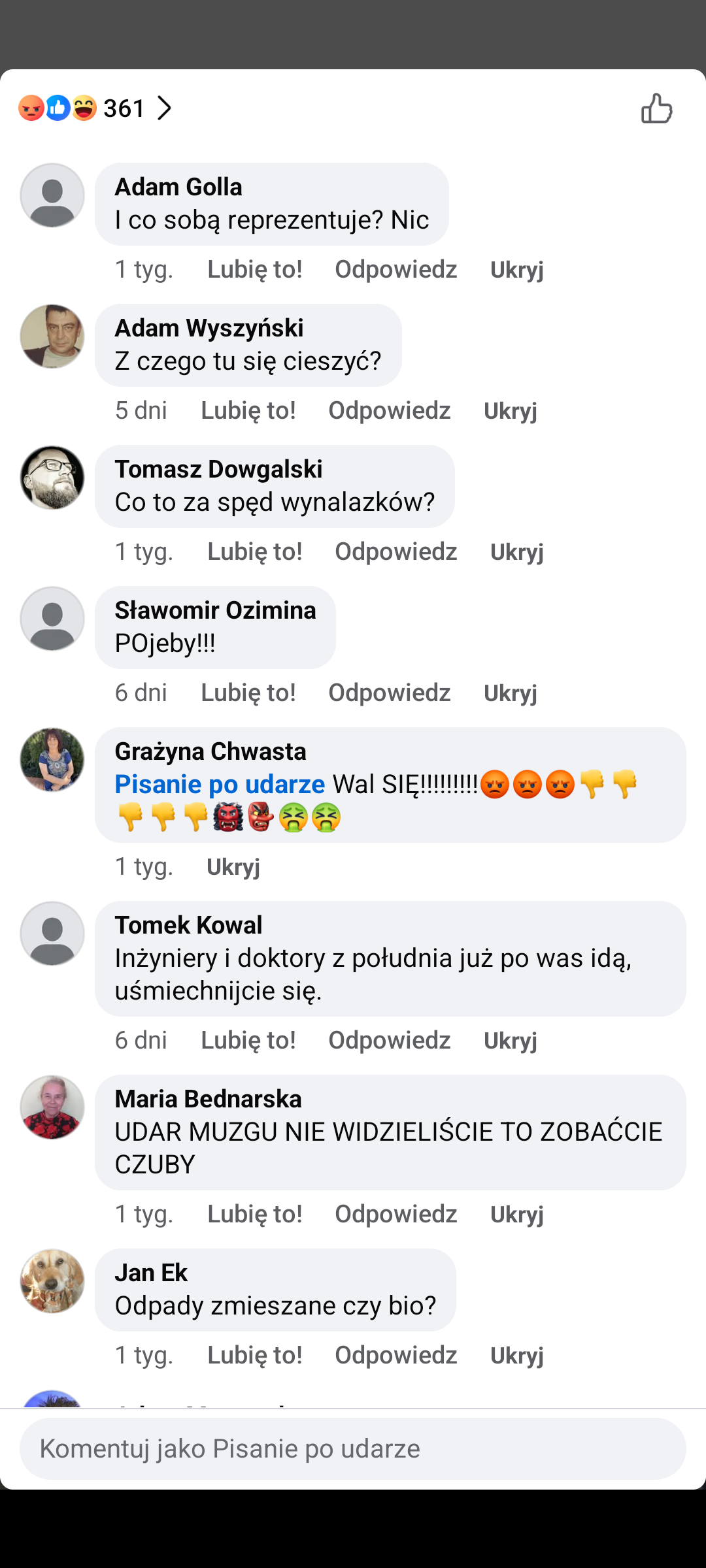706x1568 pixels.
Task: Hide Adam Golla's comment
Action: coord(516,270)
